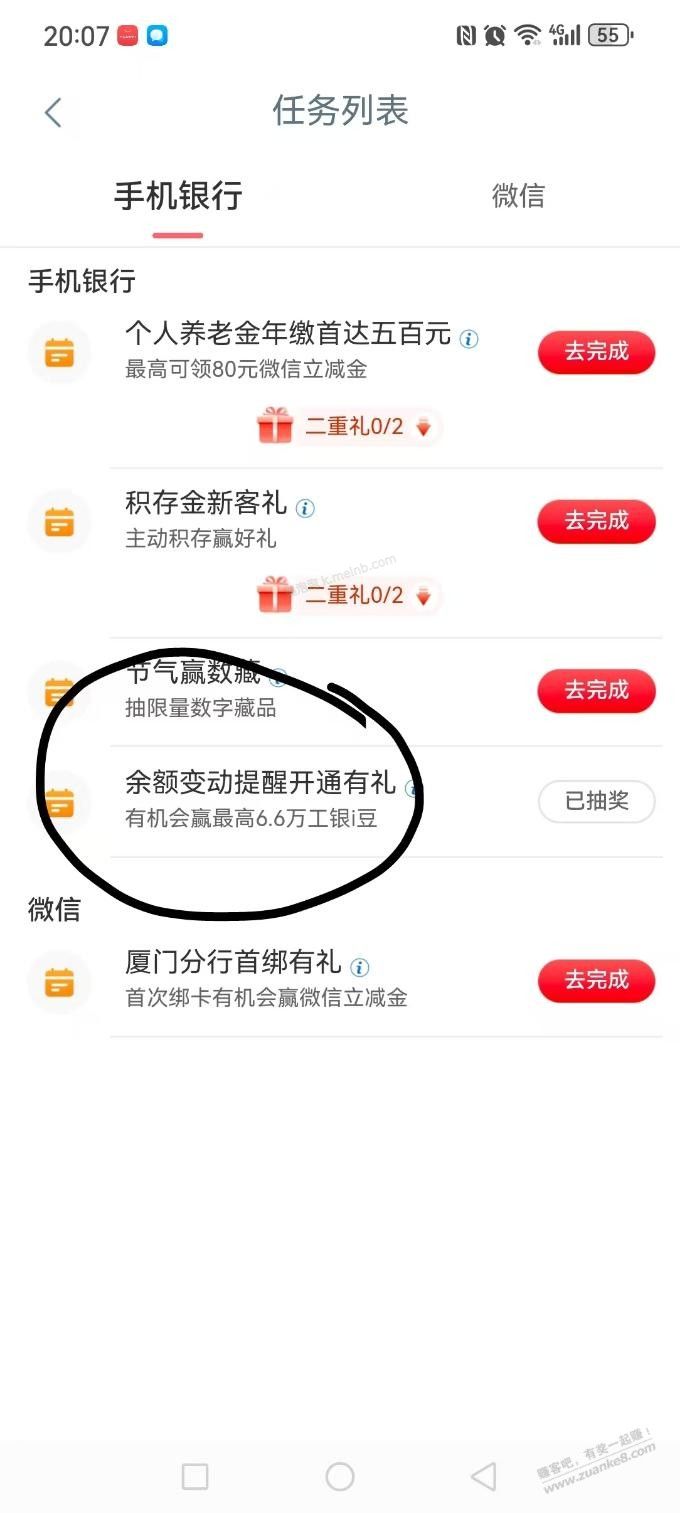Open recent apps with square button

point(195,1476)
